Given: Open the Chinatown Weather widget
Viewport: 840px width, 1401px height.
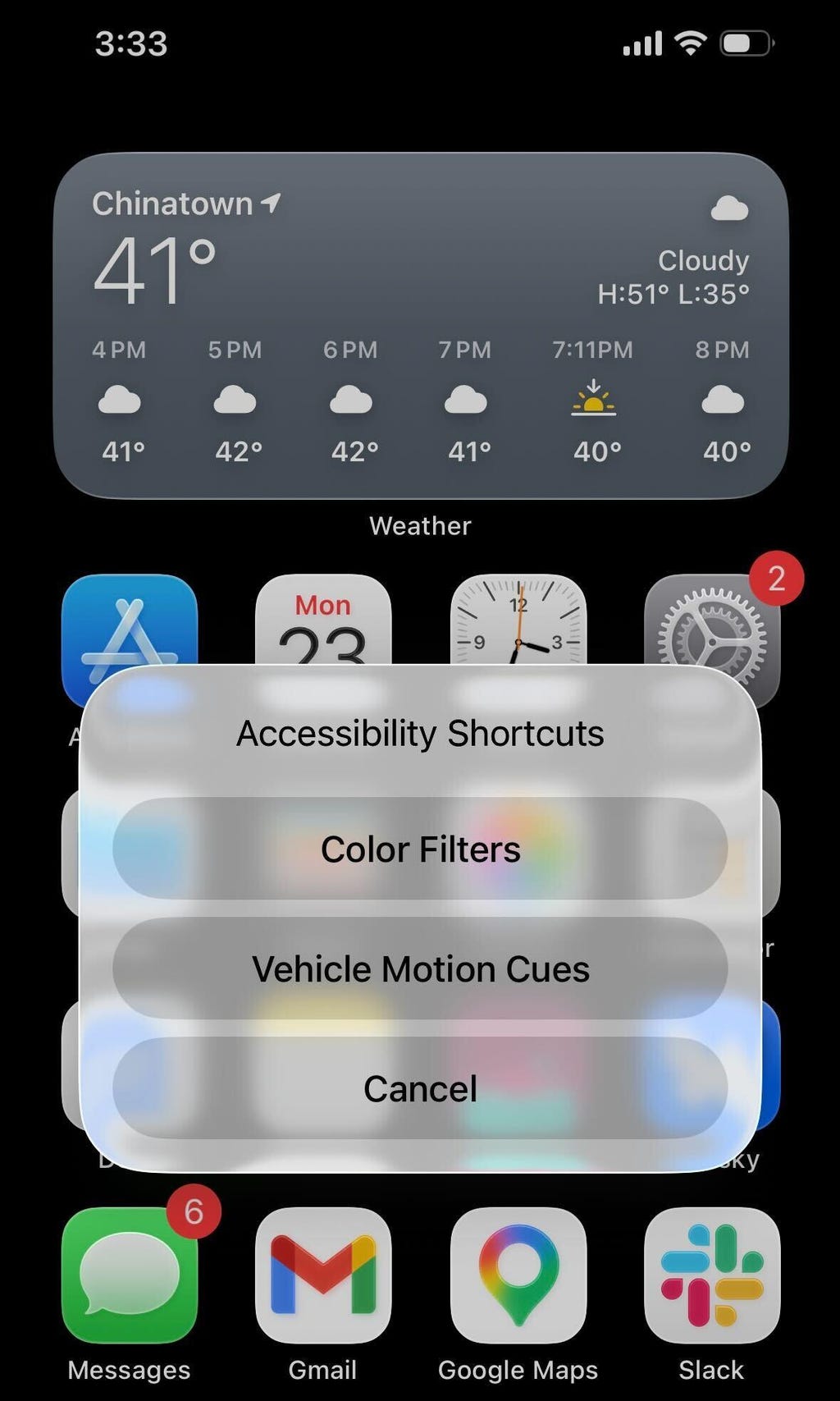Looking at the screenshot, I should (x=420, y=325).
